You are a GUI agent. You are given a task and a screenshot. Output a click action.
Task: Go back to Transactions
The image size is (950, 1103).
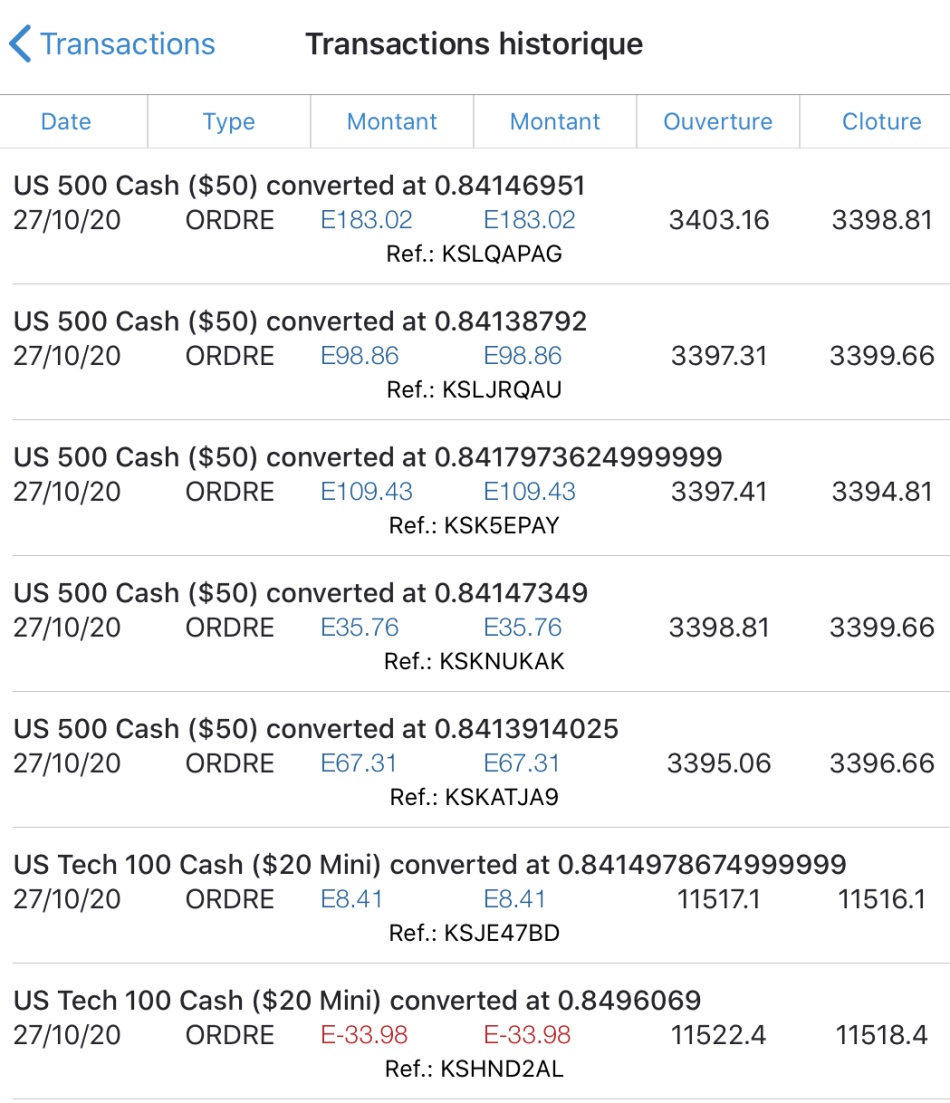pos(112,44)
